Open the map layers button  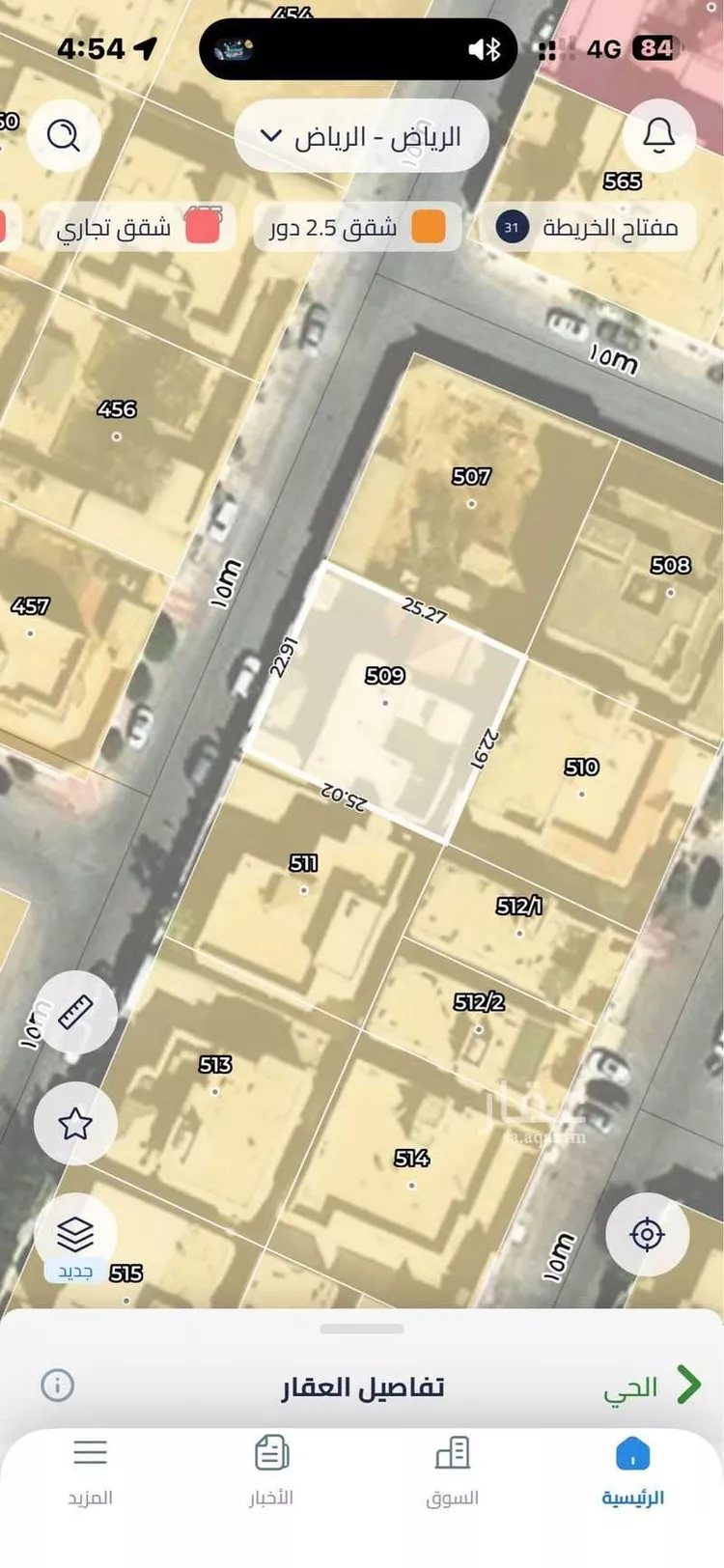coord(75,1235)
